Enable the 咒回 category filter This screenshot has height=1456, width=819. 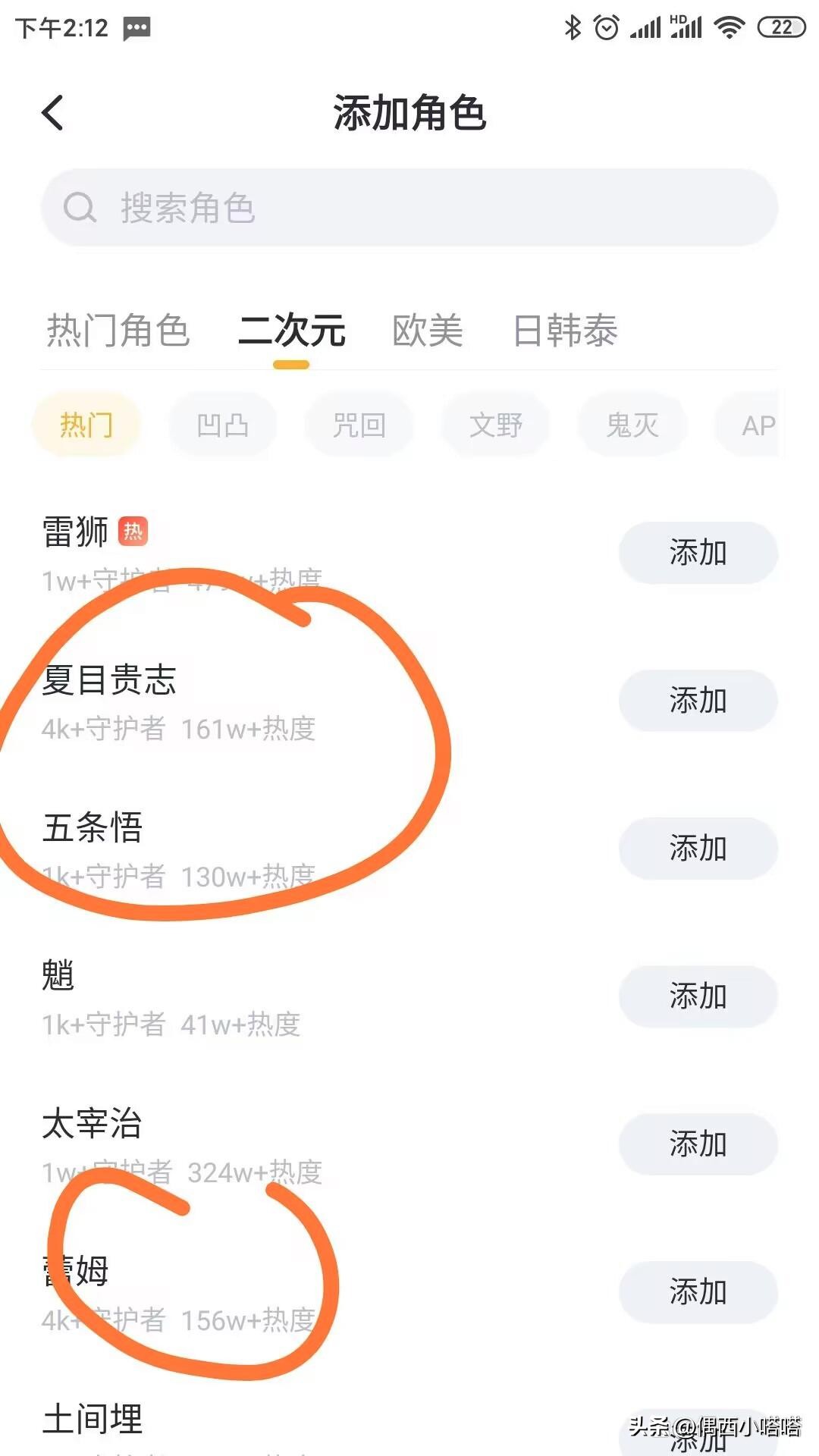click(x=359, y=425)
